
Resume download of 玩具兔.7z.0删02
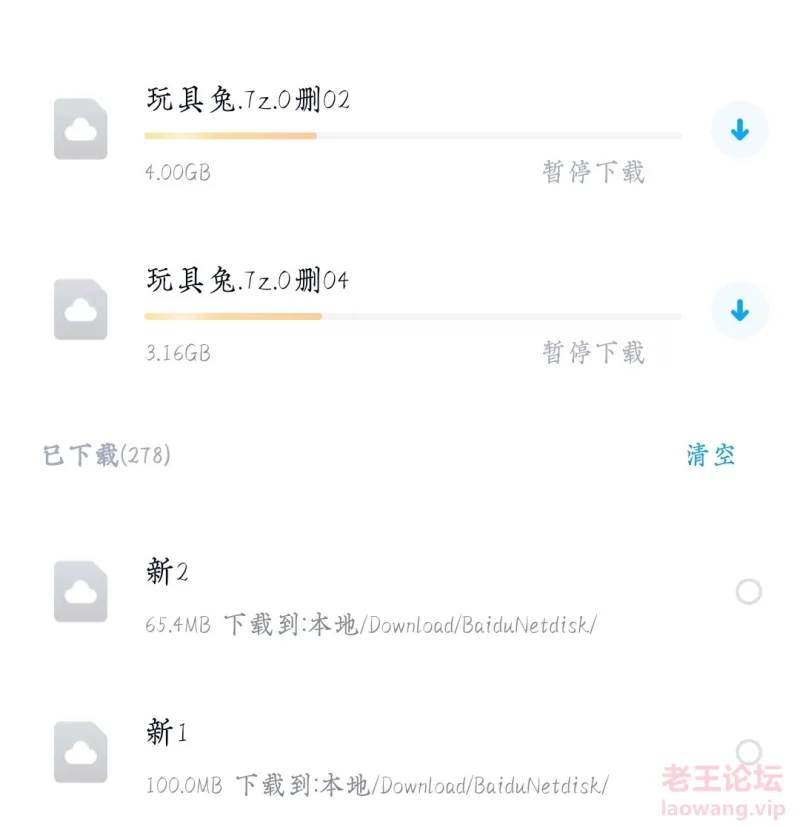(739, 130)
